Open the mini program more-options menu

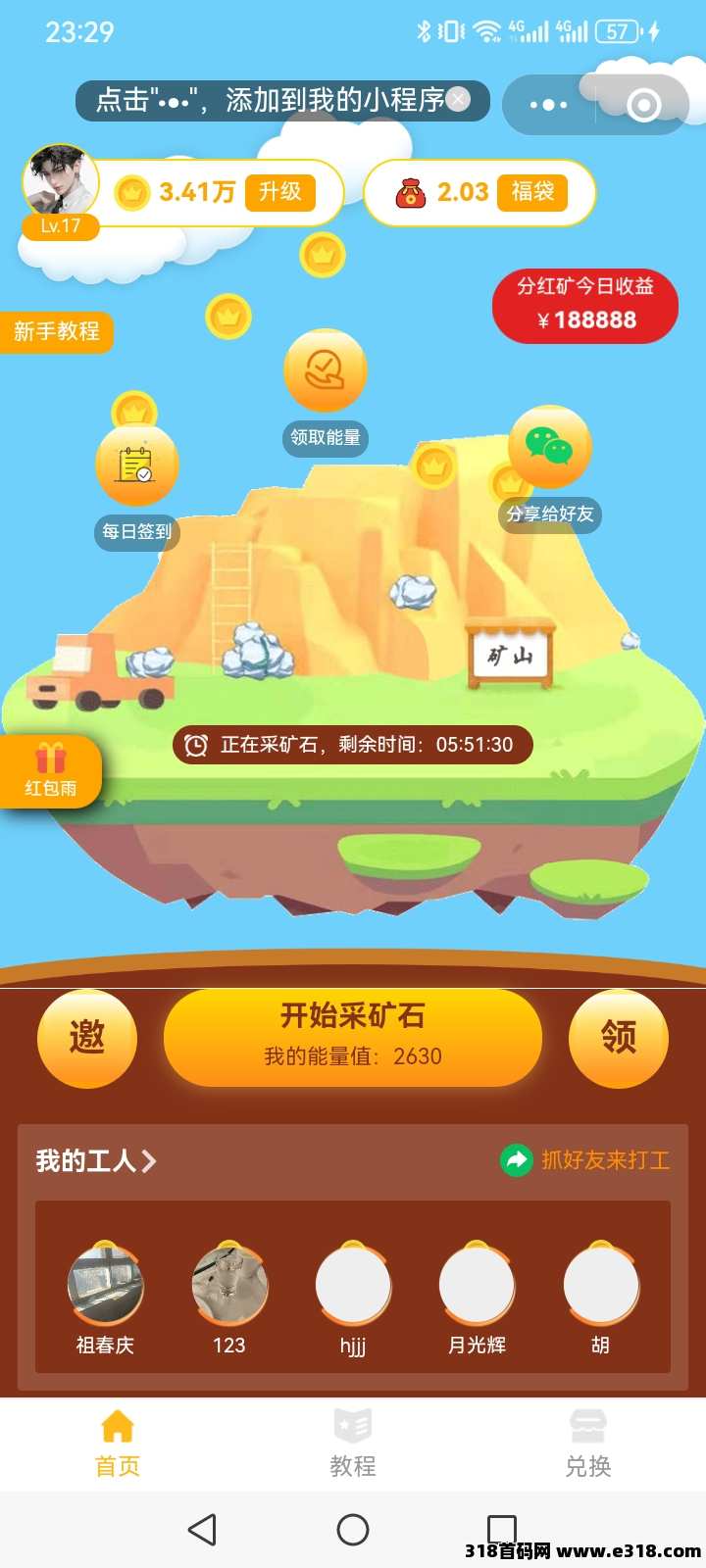[x=548, y=105]
